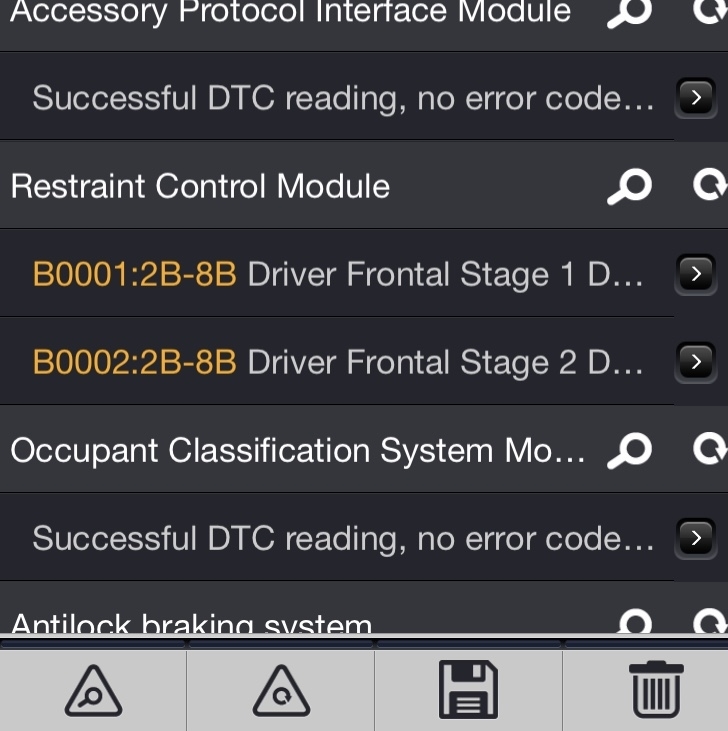Tap the warning triangle with refresh arrow toolbar icon

(x=281, y=690)
